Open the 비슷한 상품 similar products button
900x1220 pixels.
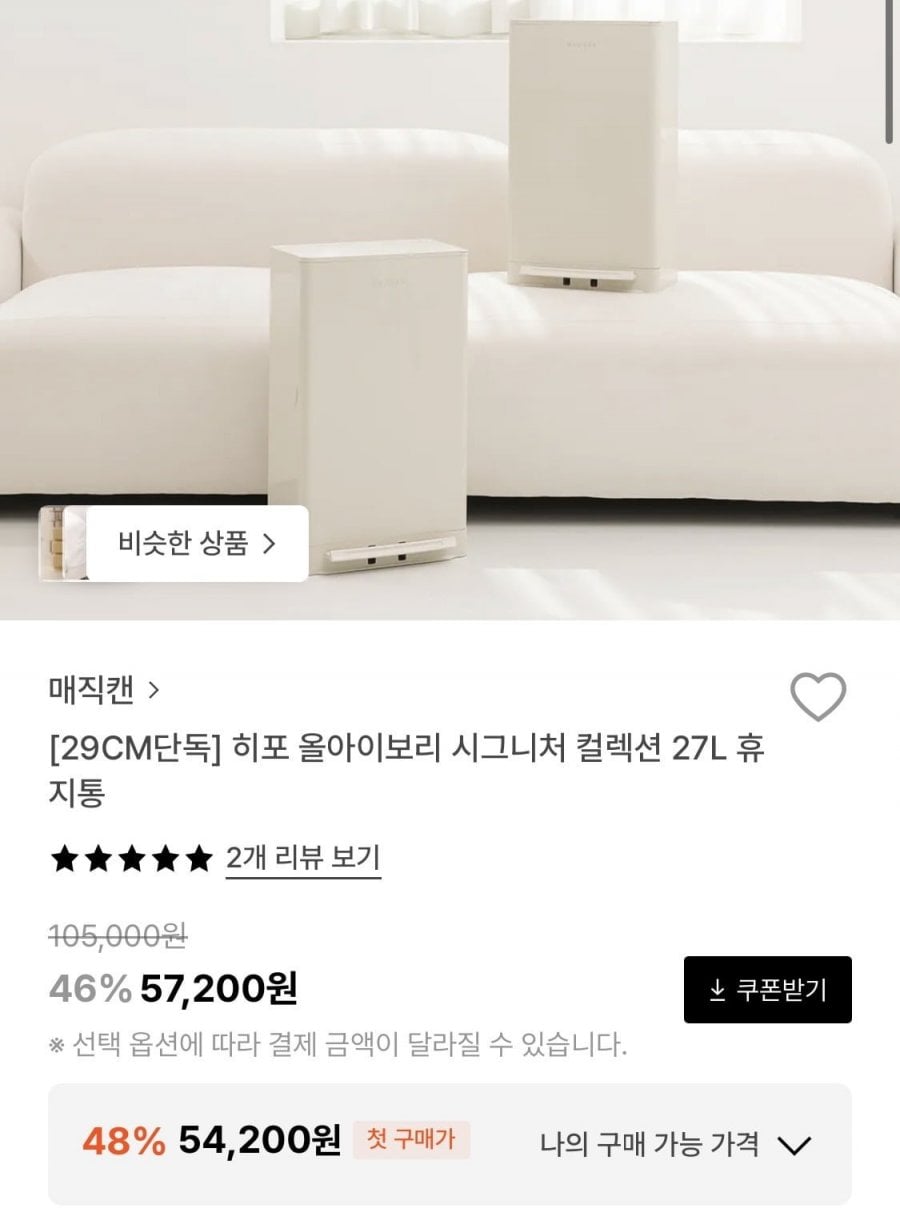(x=196, y=543)
